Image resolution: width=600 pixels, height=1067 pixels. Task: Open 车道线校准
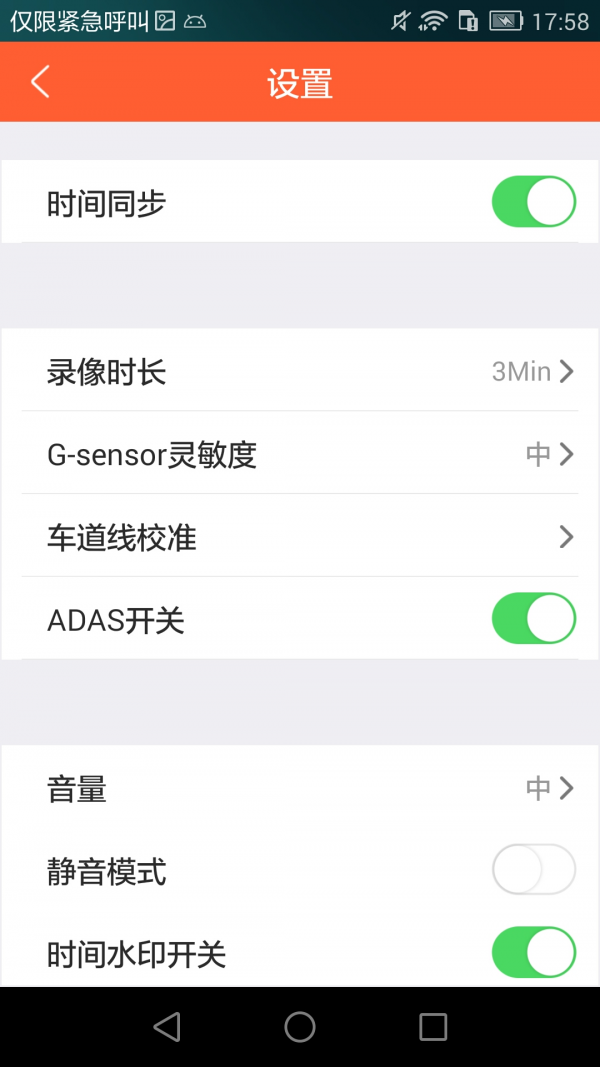300,537
